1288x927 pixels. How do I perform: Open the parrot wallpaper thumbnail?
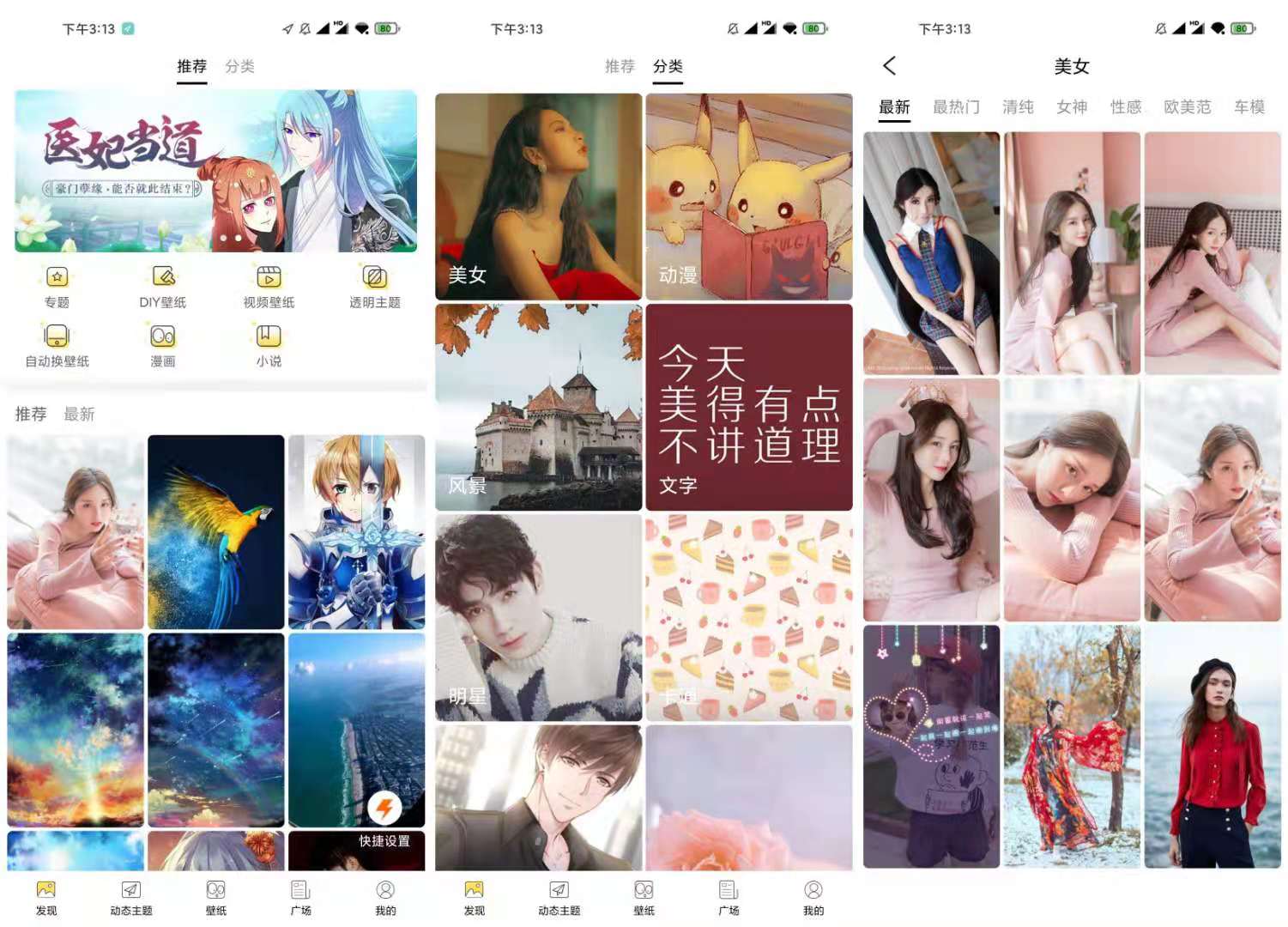click(215, 532)
